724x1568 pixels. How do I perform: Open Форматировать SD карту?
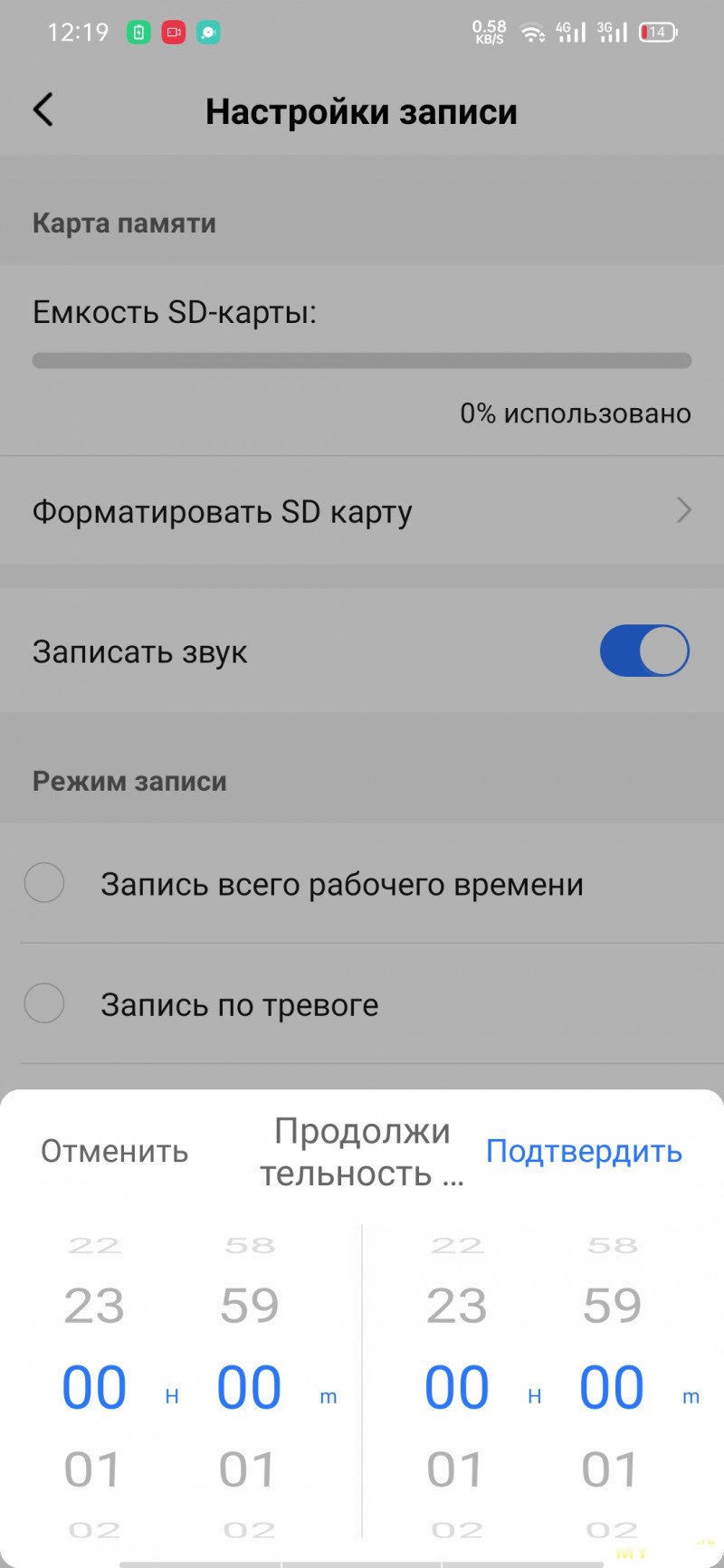coord(362,511)
